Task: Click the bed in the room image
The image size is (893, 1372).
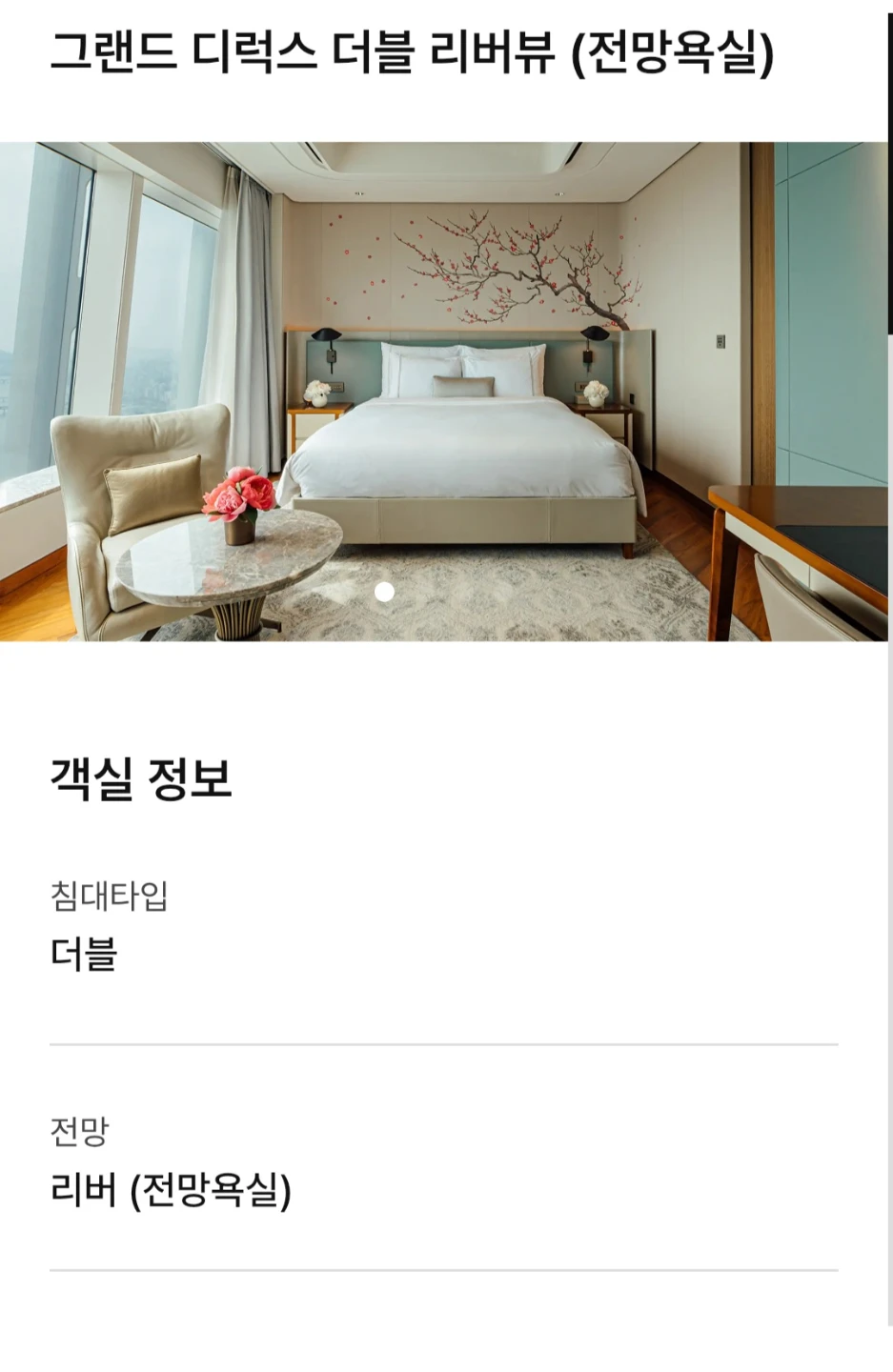Action: tap(467, 448)
